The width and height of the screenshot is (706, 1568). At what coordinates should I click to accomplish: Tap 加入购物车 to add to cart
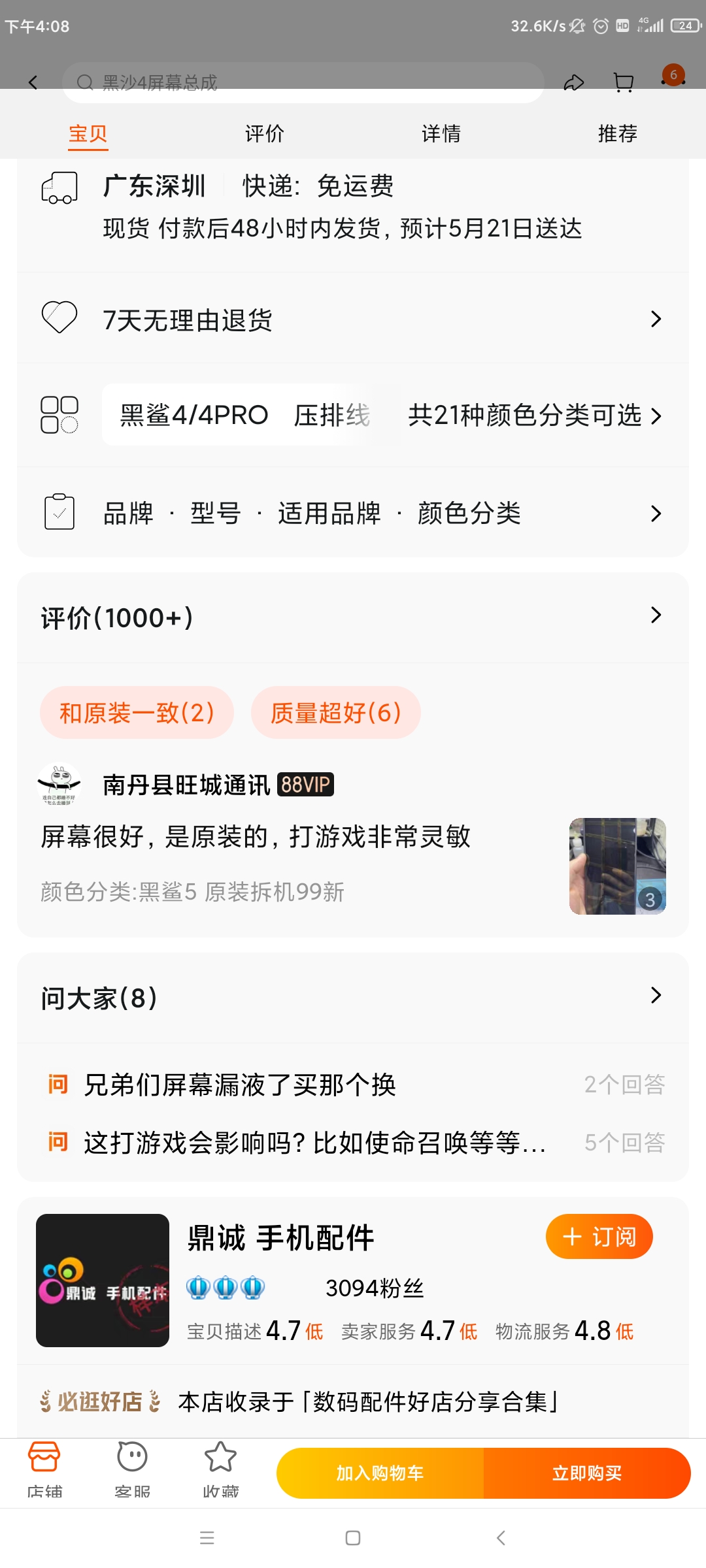coord(380,1473)
